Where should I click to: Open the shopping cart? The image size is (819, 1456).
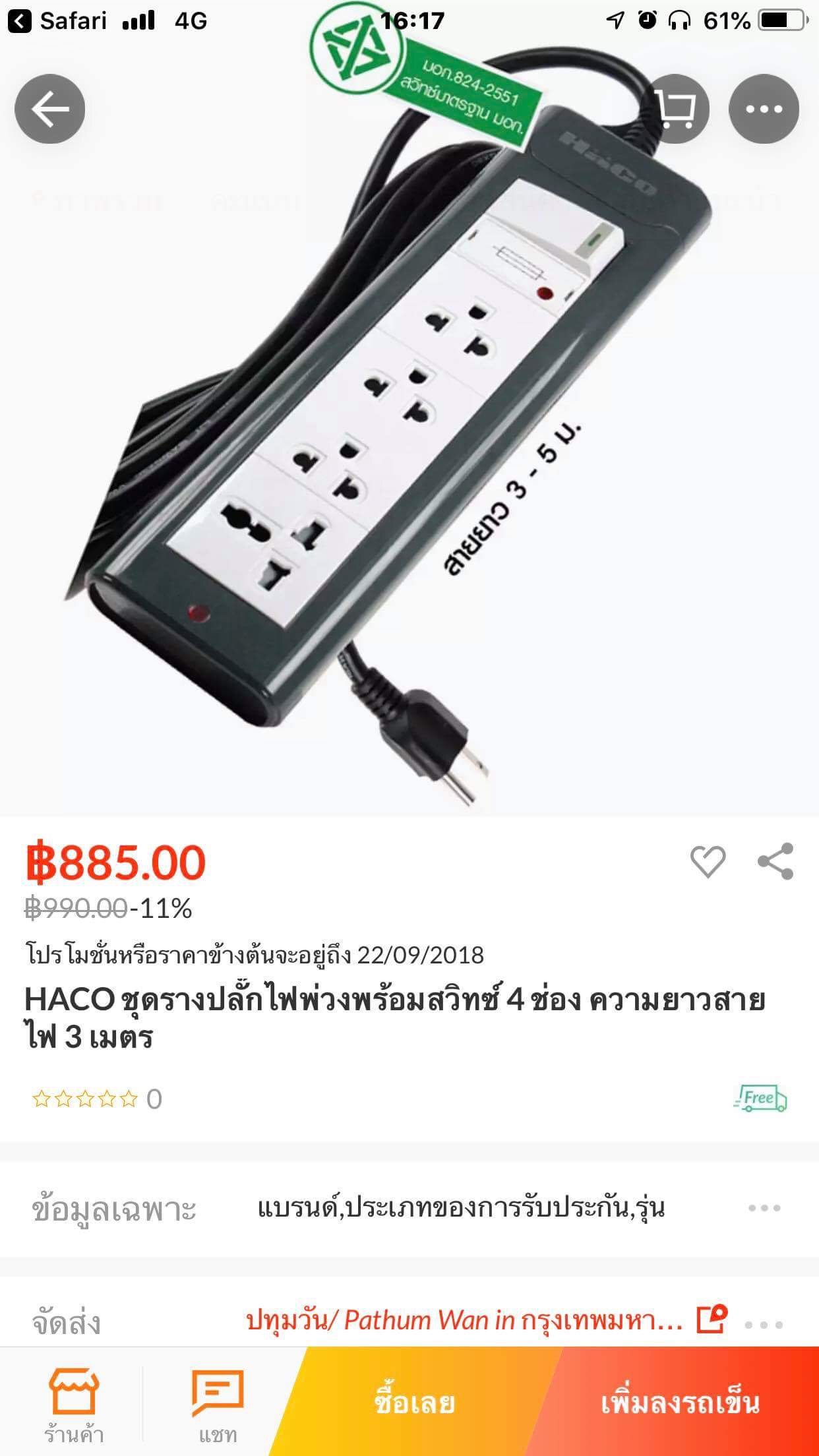pos(675,109)
